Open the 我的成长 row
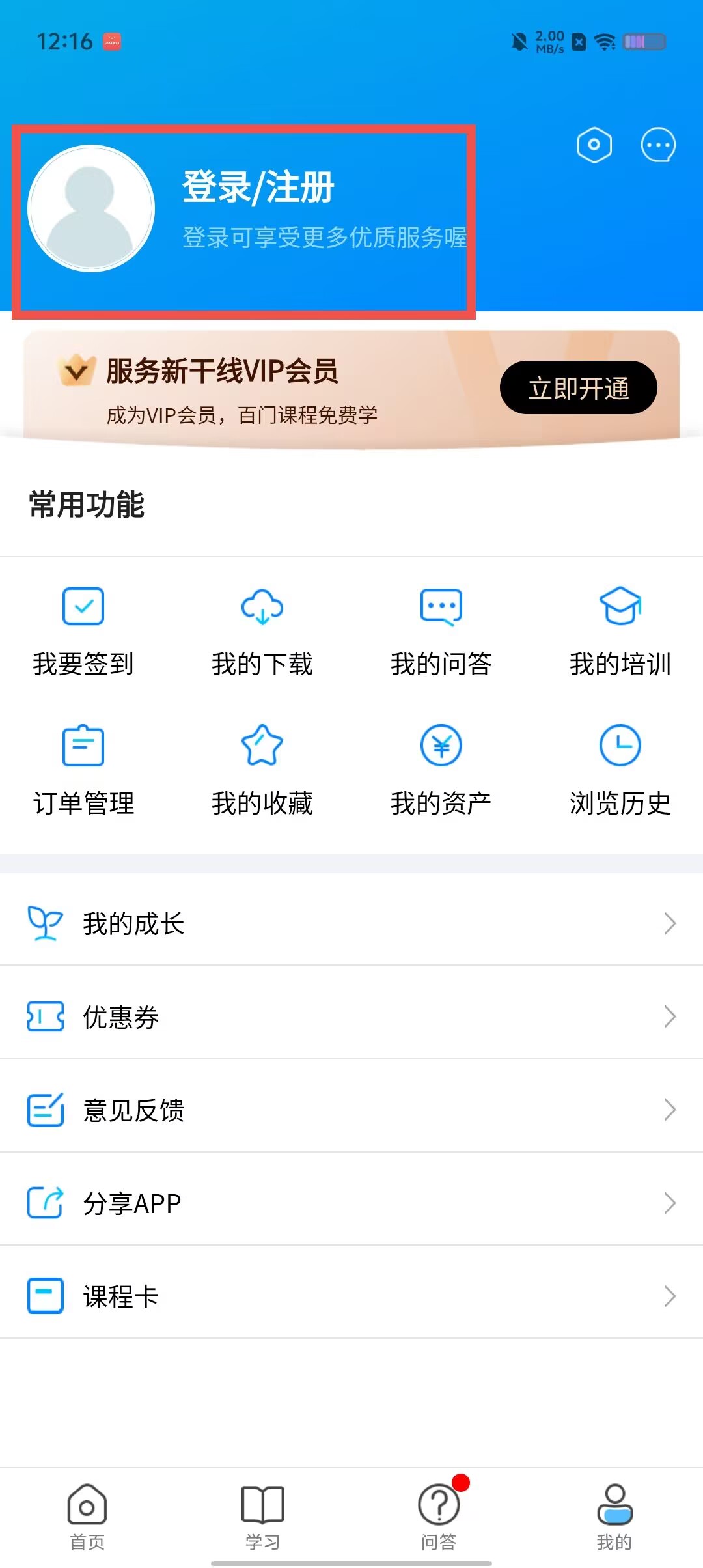703x1568 pixels. pyautogui.click(x=351, y=923)
